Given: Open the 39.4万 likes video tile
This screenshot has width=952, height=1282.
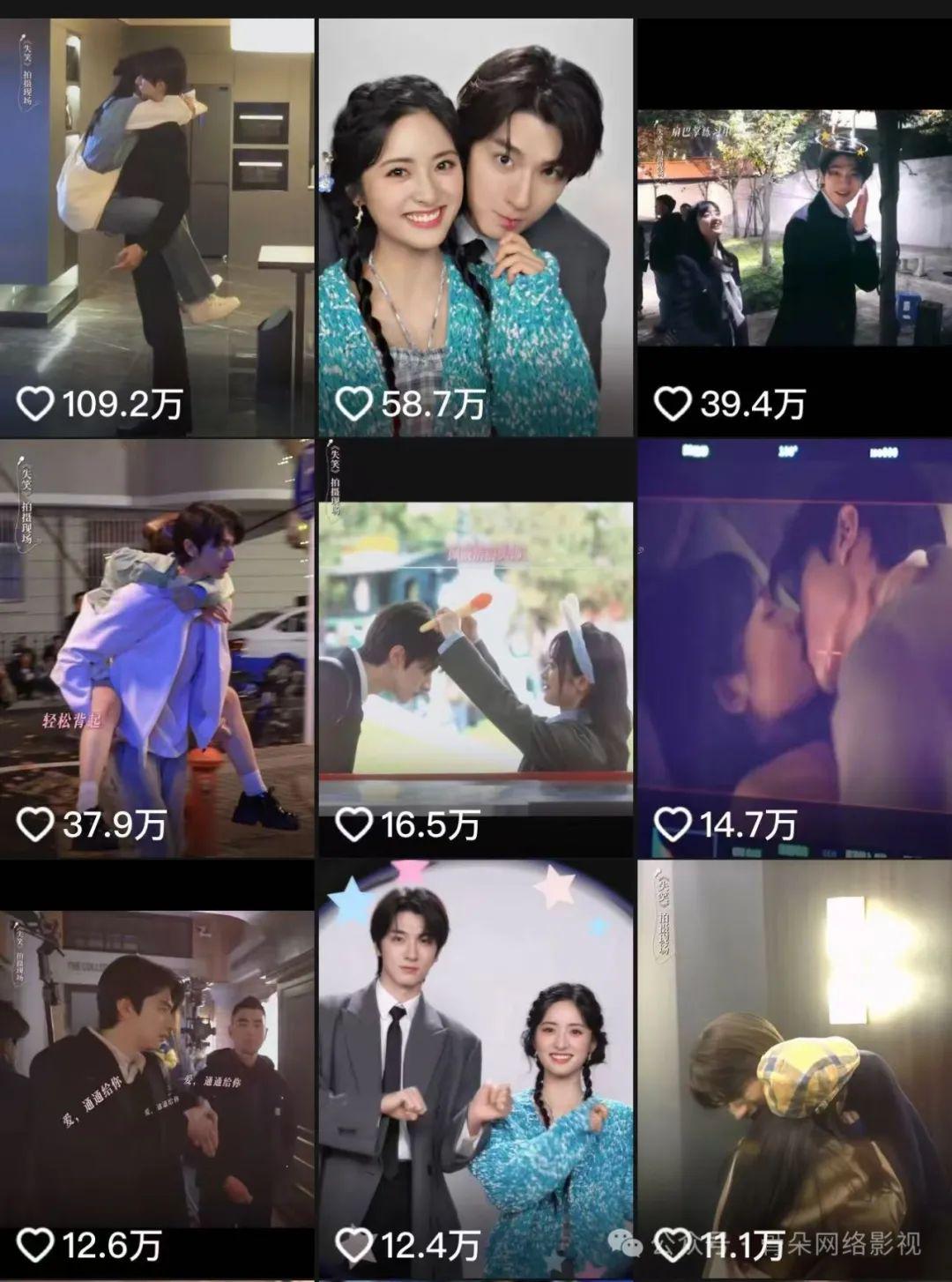Looking at the screenshot, I should pyautogui.click(x=794, y=229).
